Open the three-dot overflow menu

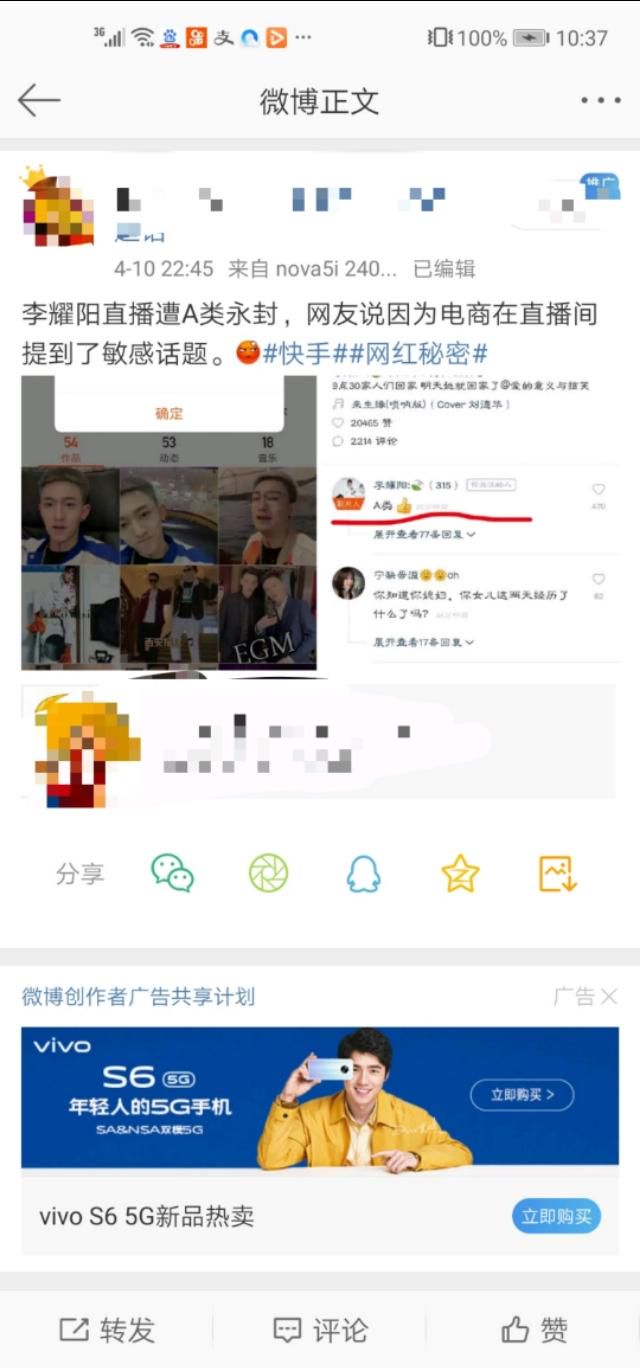tap(600, 100)
